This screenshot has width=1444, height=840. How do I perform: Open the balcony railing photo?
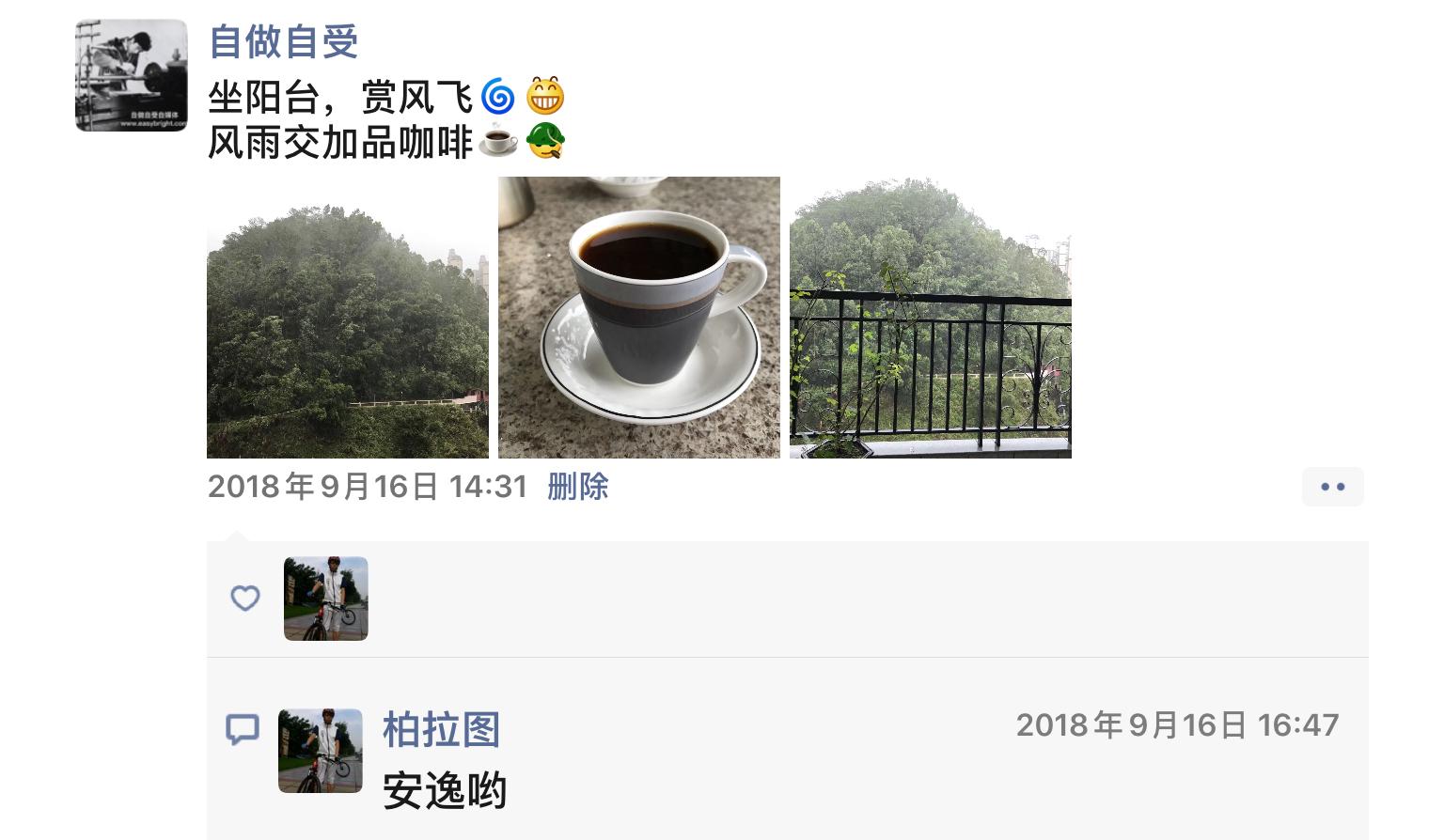point(930,318)
